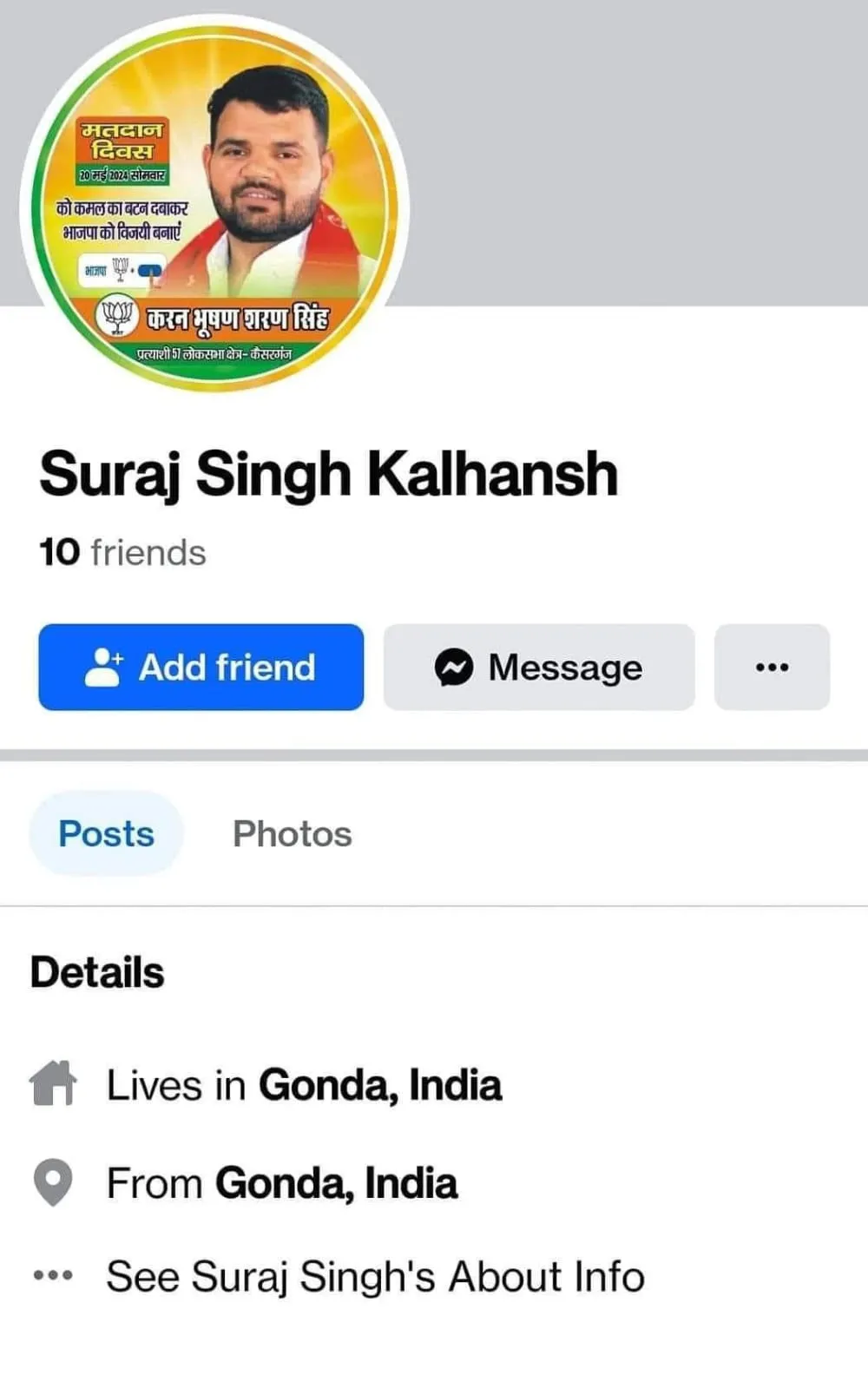Tap the Add friend button

click(x=201, y=667)
